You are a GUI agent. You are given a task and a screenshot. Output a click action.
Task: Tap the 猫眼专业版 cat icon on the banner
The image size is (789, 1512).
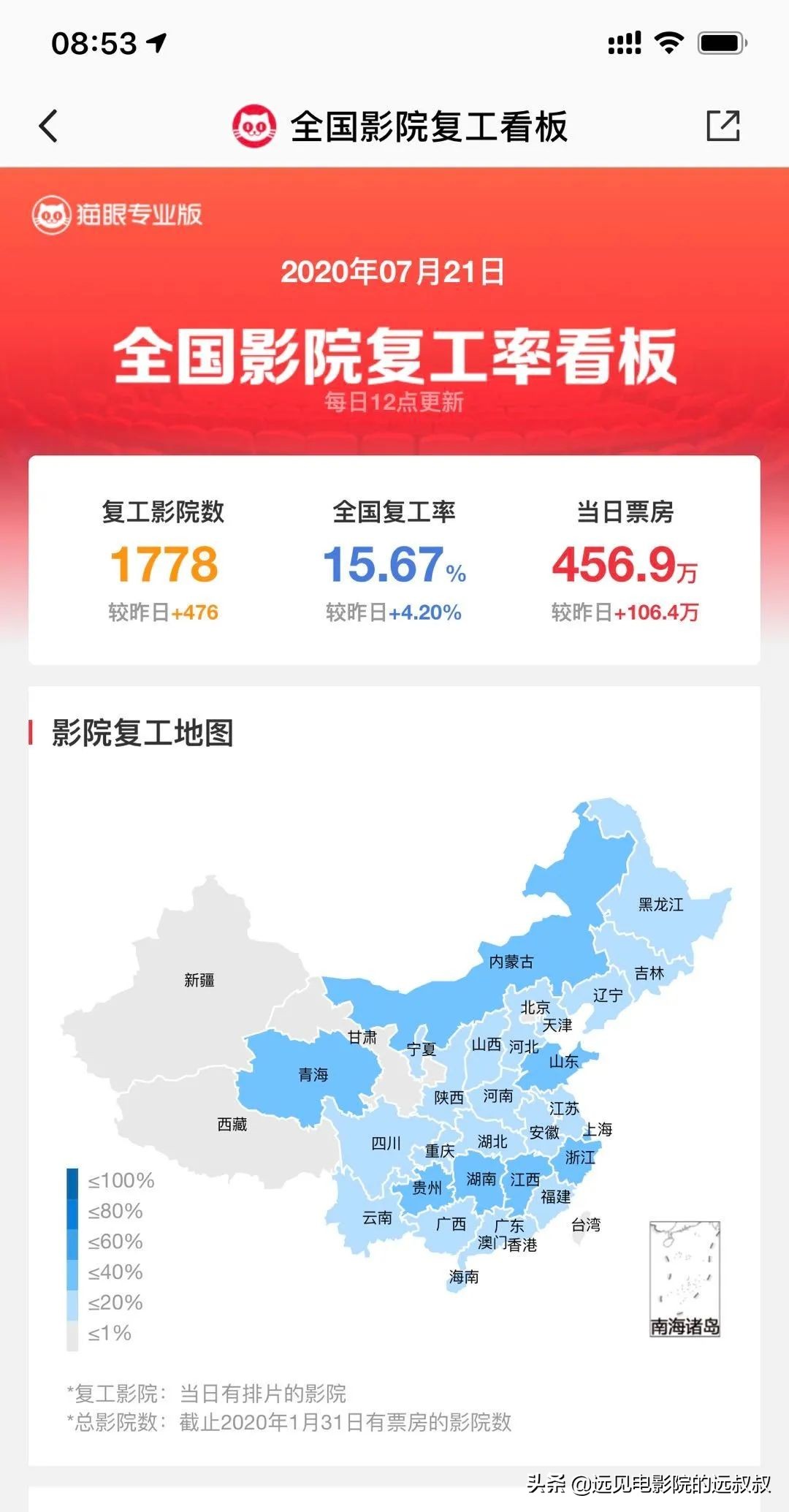(50, 214)
